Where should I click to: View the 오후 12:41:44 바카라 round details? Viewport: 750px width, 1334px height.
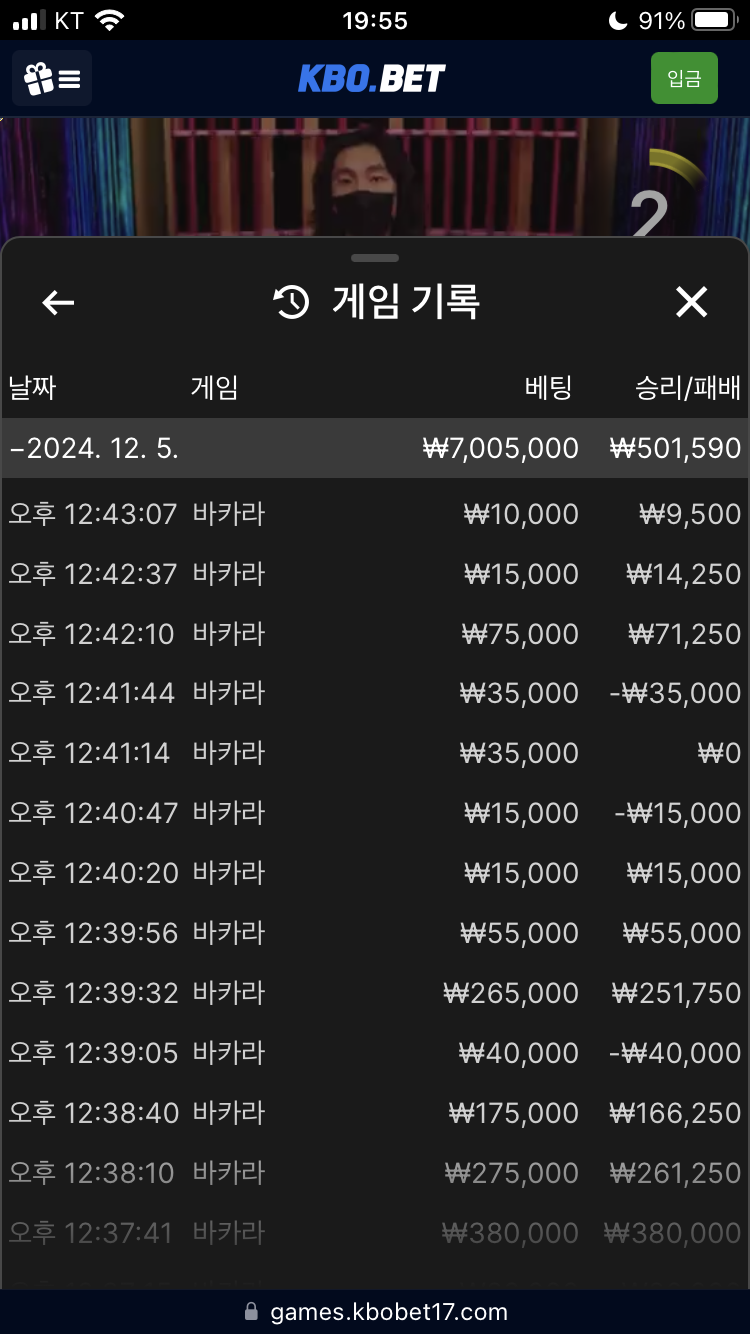tap(375, 693)
